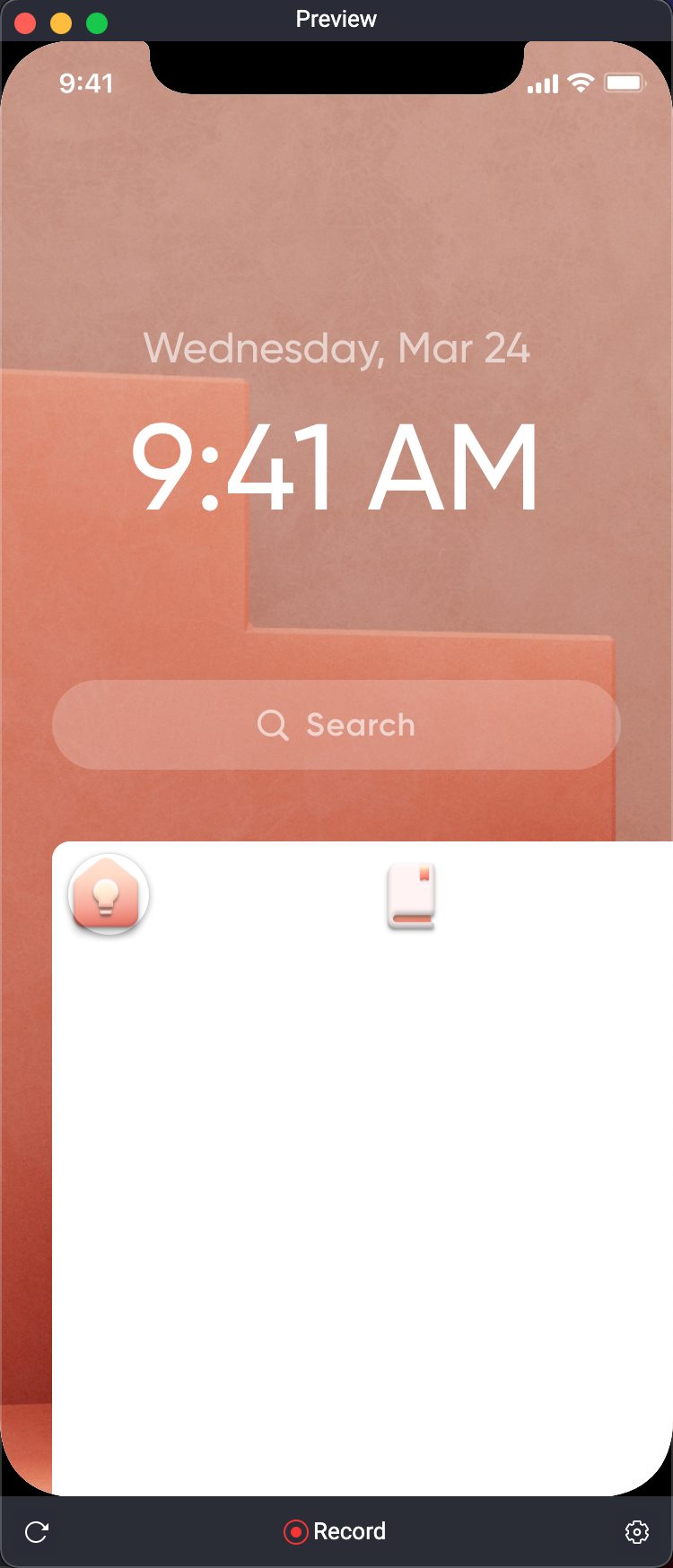This screenshot has width=673, height=1568.
Task: Open the preview settings gear
Action: point(636,1532)
